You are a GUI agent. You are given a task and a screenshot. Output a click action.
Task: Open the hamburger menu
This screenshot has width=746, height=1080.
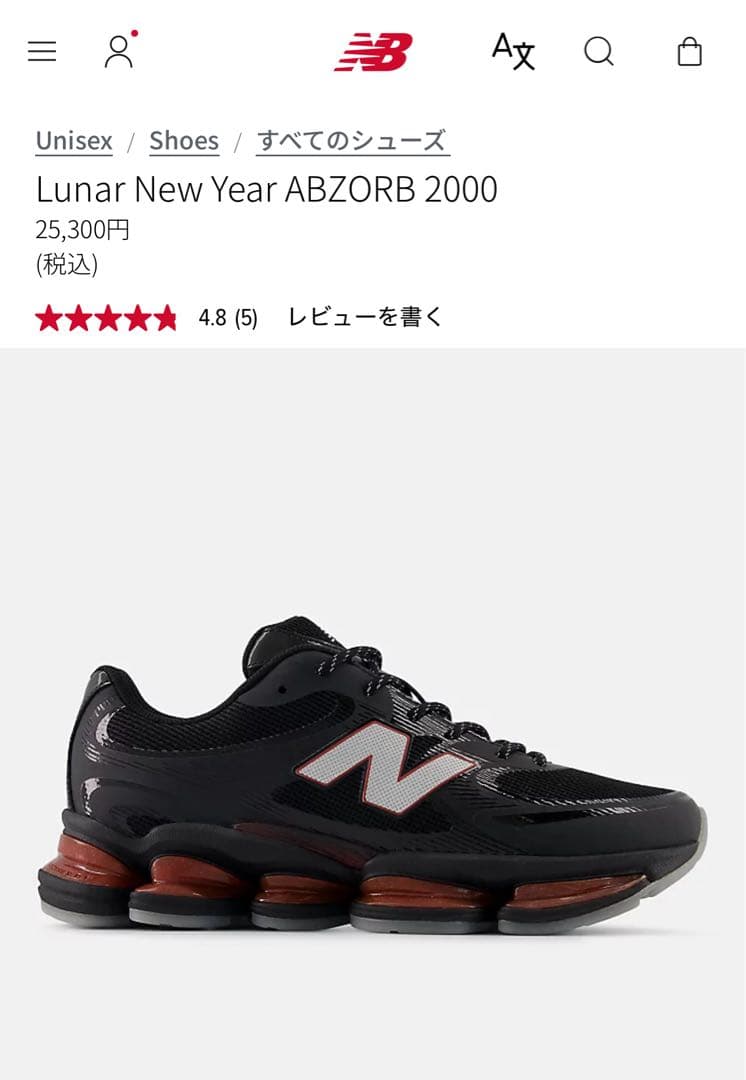pos(42,51)
